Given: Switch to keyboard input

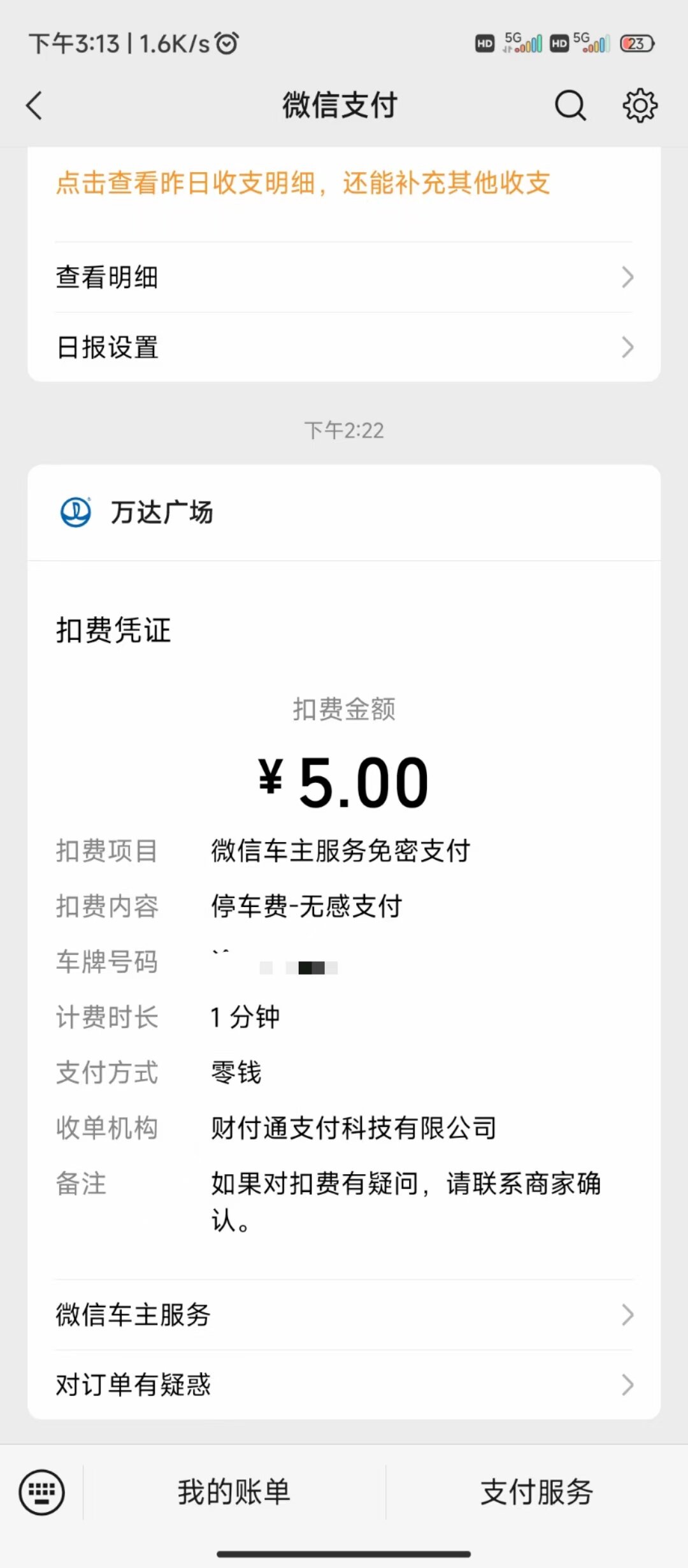Looking at the screenshot, I should 42,1492.
